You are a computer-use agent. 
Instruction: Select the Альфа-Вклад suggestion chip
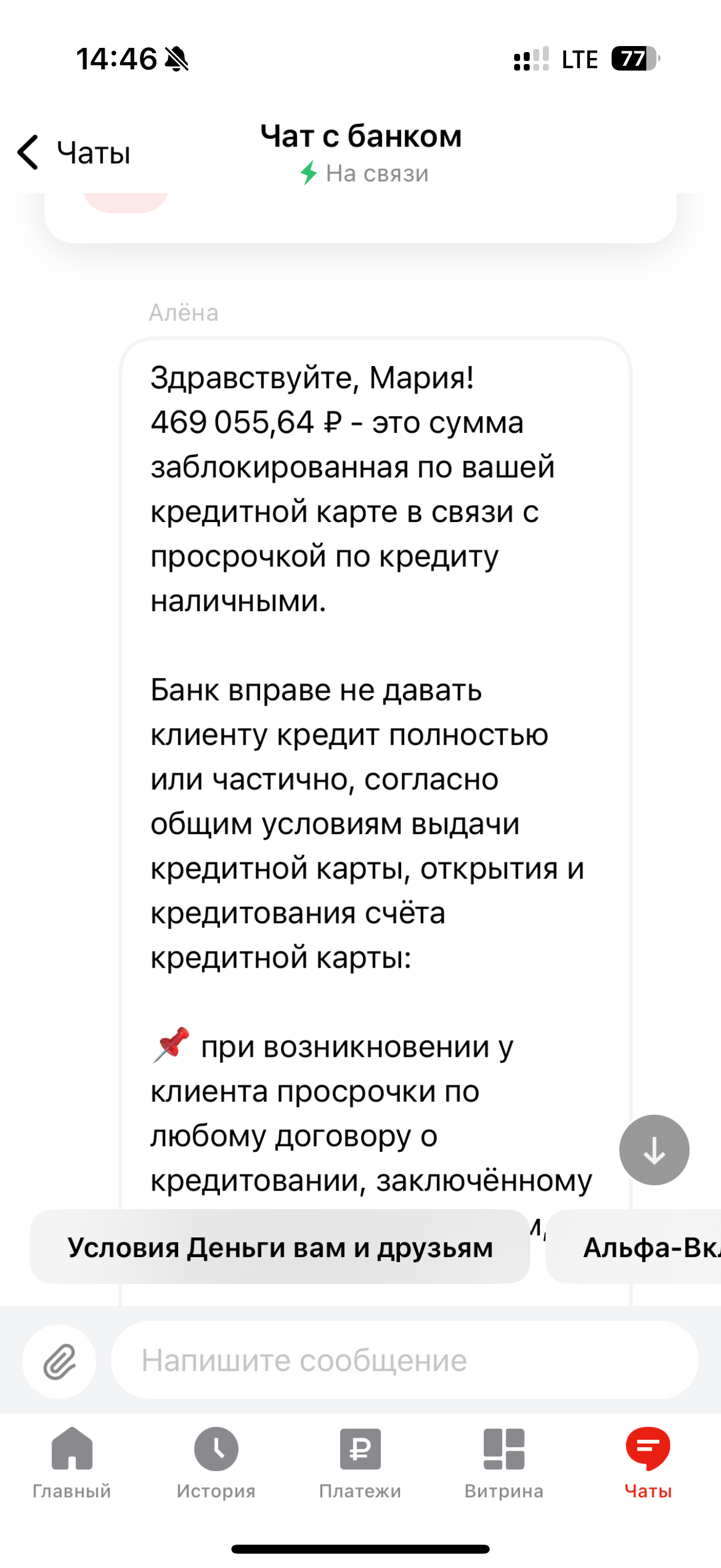pos(633,1247)
